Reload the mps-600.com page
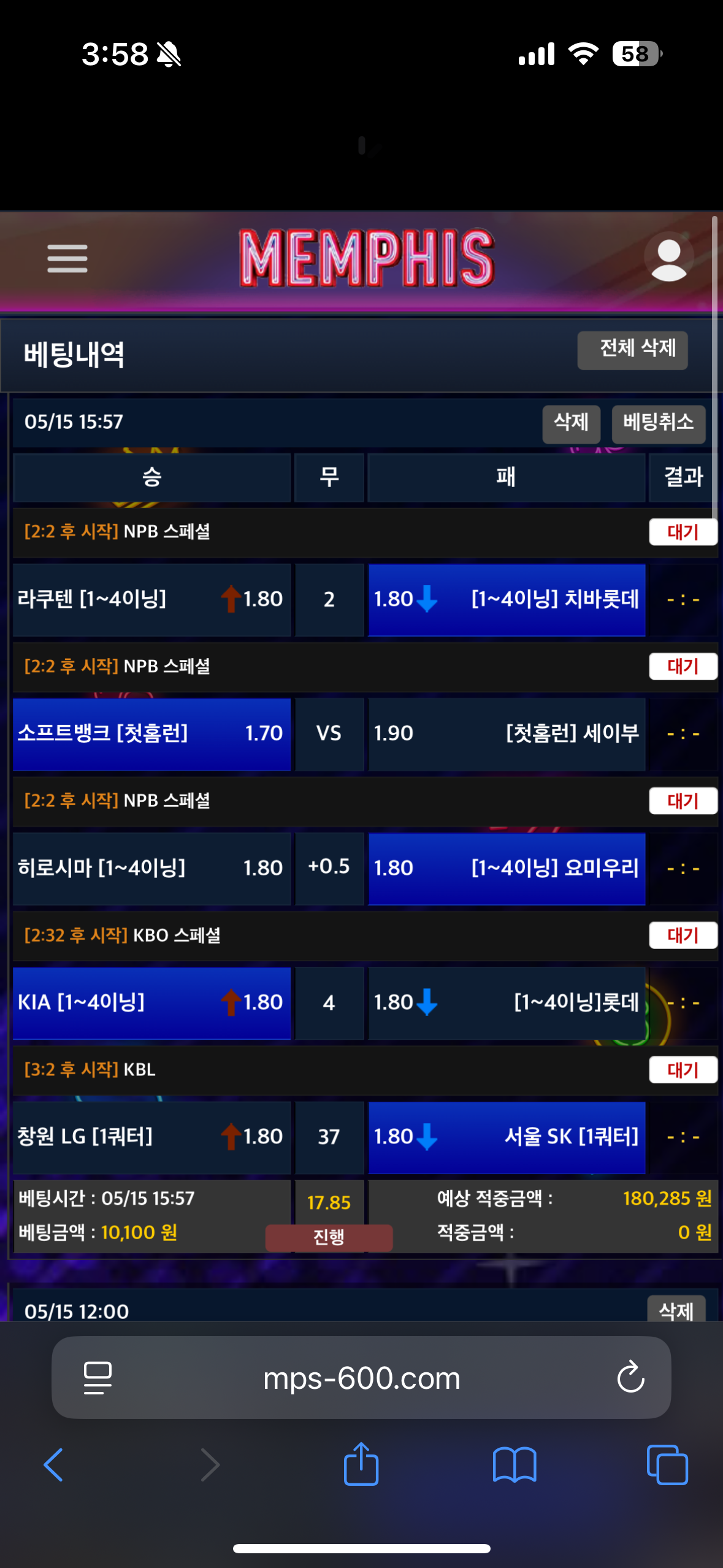The height and width of the screenshot is (1568, 723). tap(630, 1378)
